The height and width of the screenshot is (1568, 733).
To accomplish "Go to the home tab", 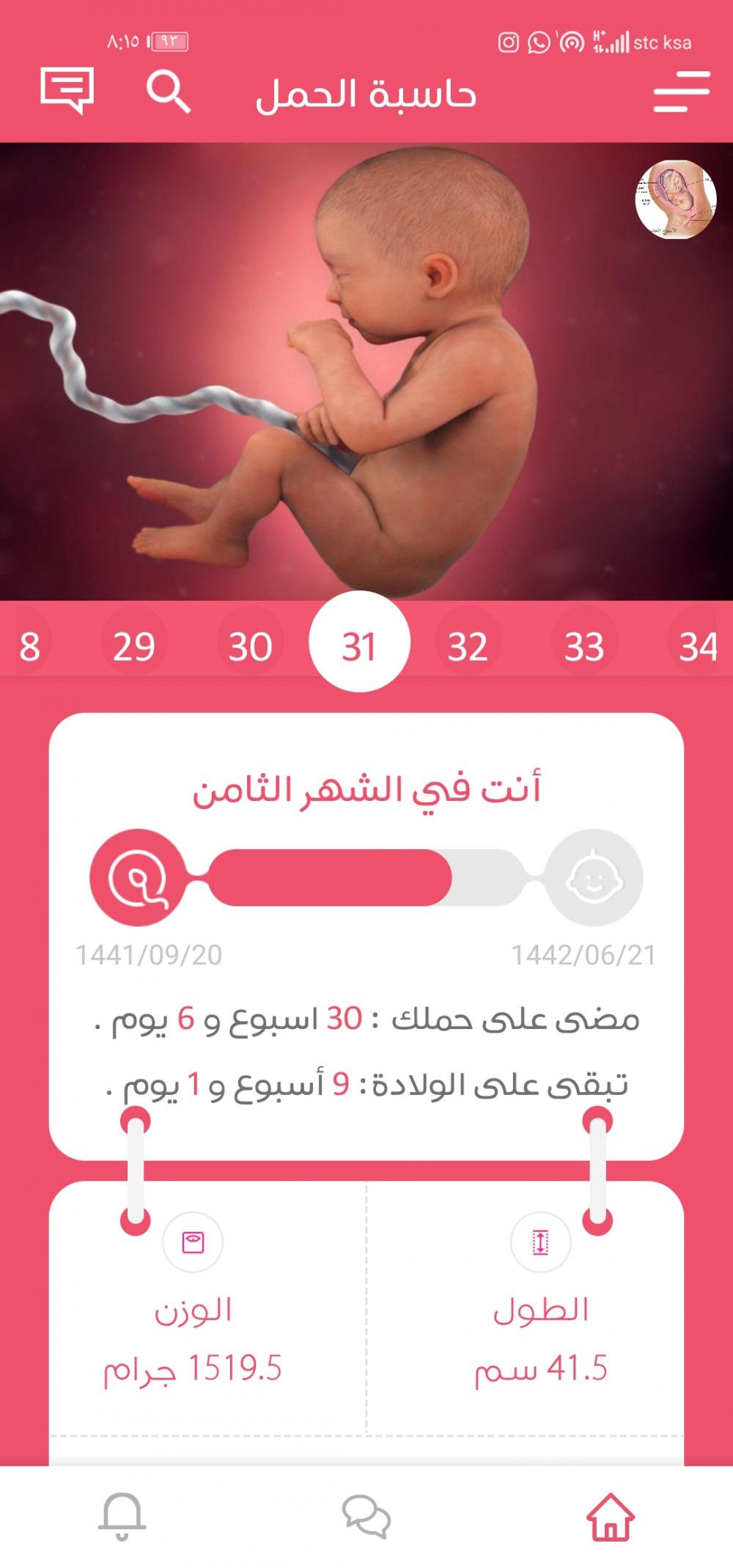I will tap(611, 1517).
